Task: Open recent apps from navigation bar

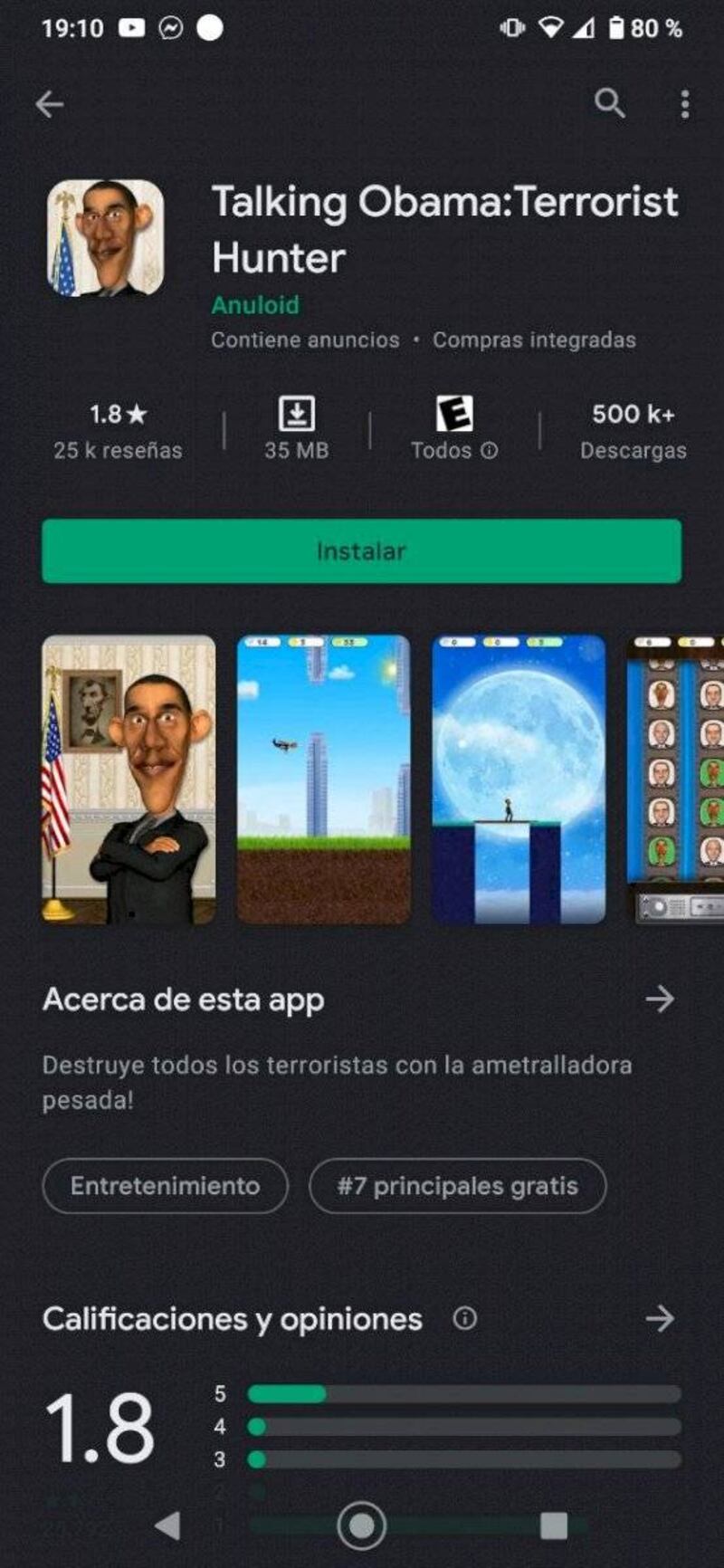Action: (x=554, y=1526)
